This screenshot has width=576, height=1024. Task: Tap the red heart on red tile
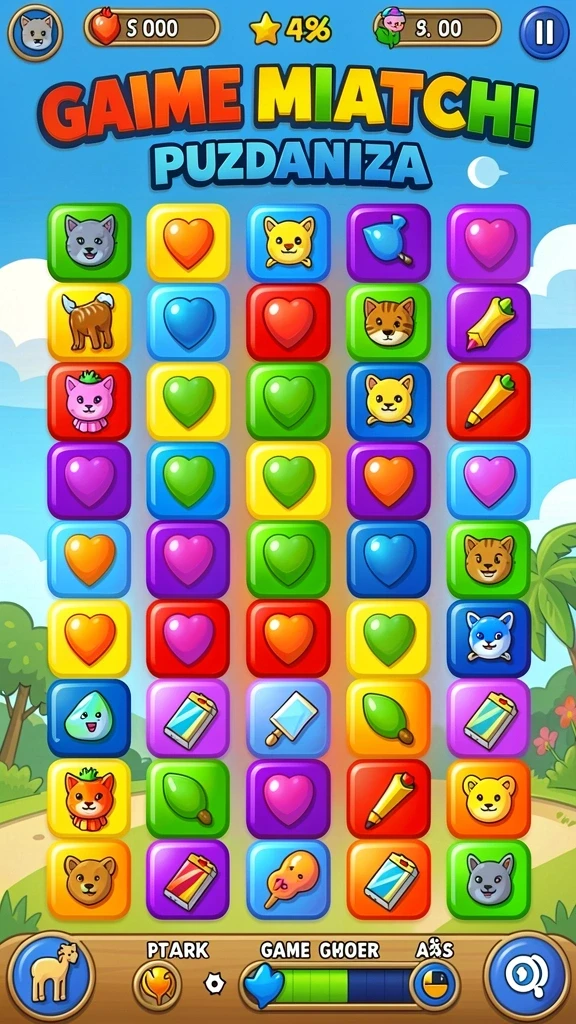pos(288,322)
